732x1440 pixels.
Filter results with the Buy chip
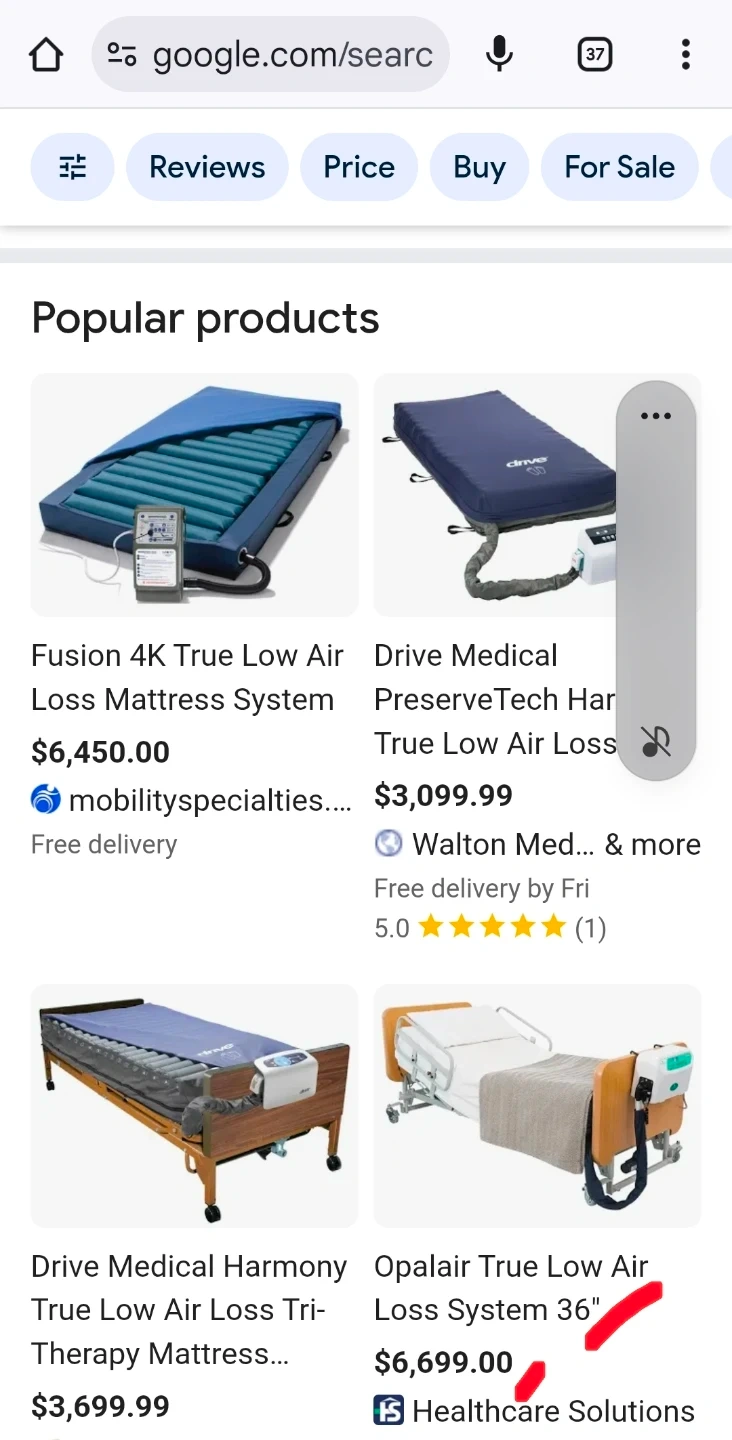tap(479, 167)
